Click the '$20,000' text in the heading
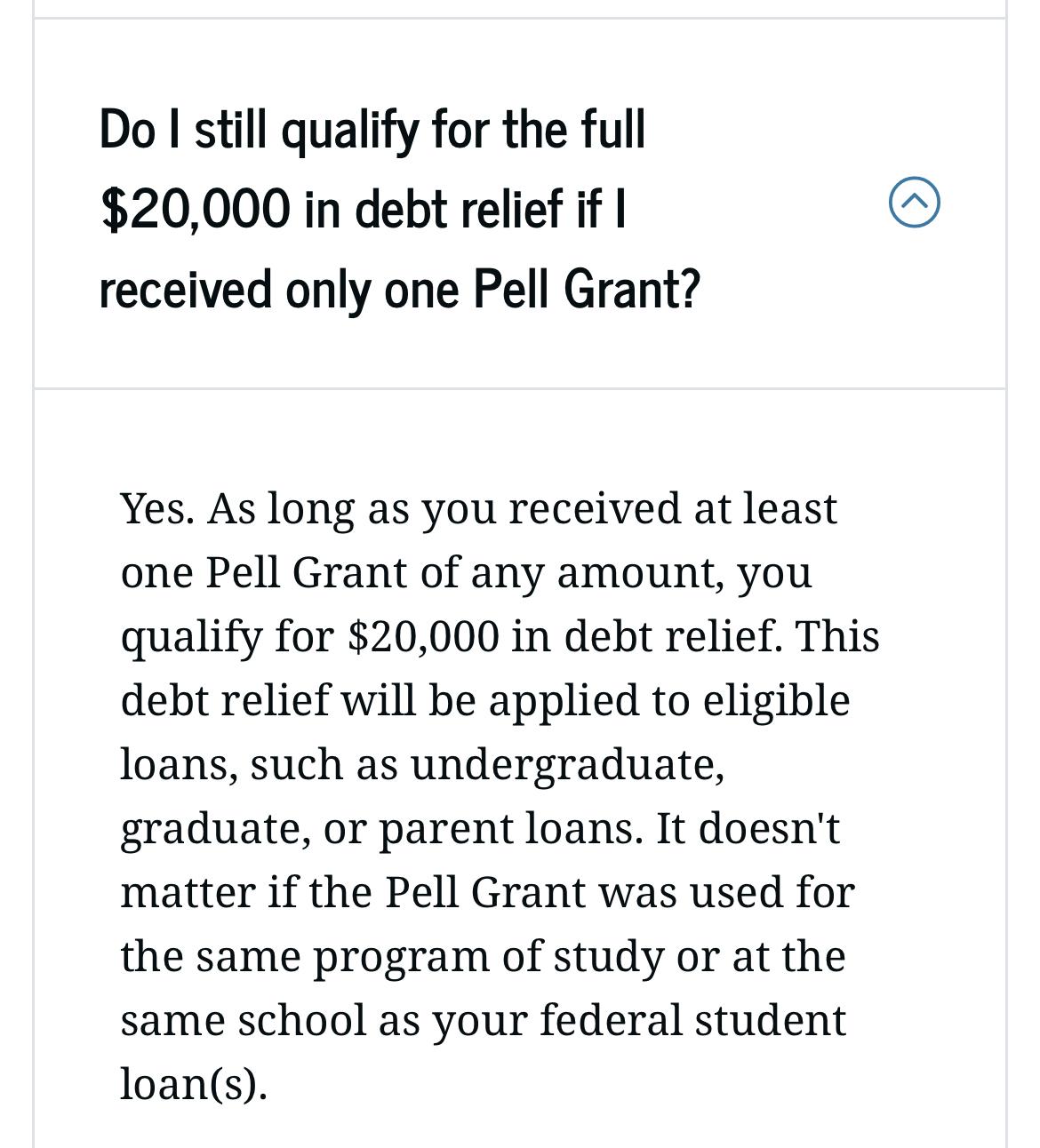The height and width of the screenshot is (1148, 1040). click(x=197, y=206)
